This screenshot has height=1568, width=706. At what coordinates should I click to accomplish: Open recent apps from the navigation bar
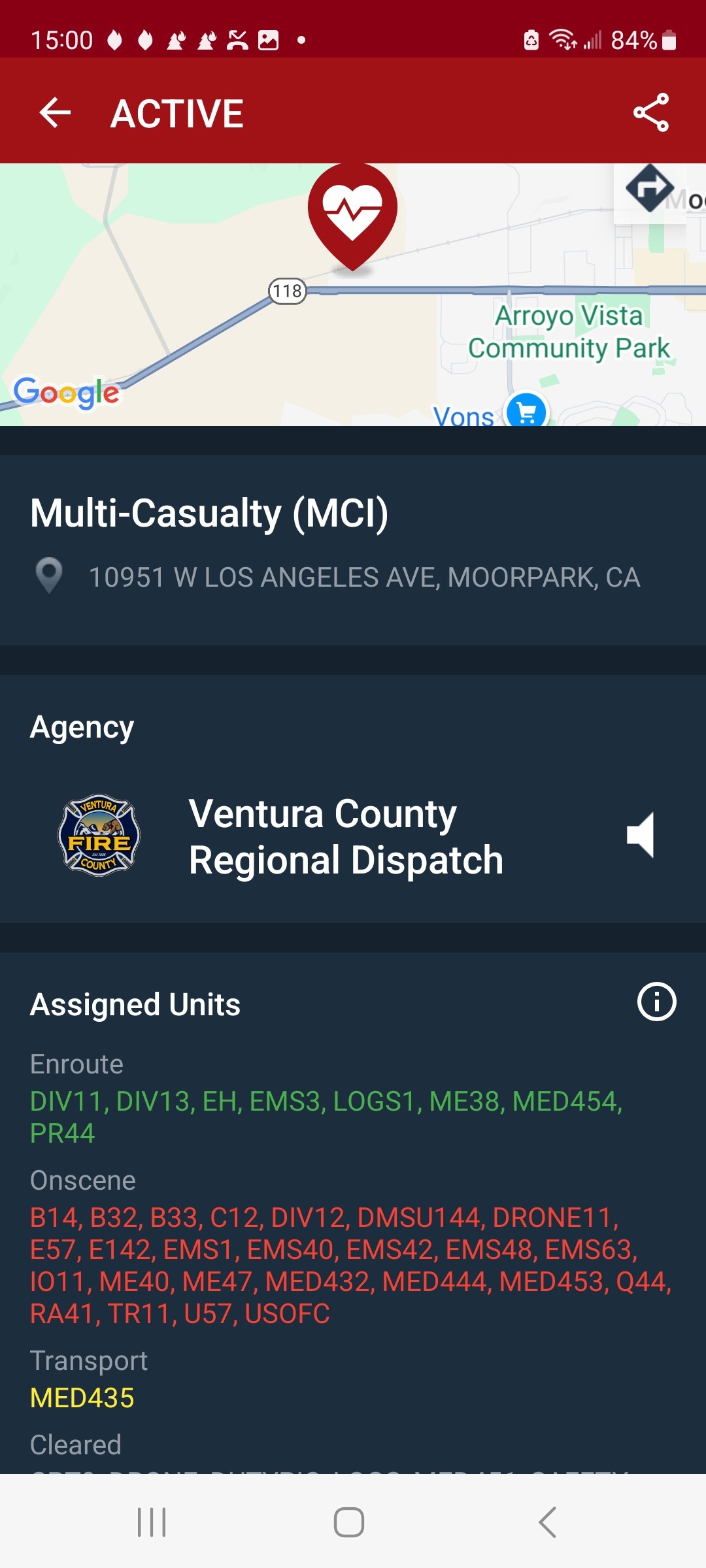point(152,1522)
